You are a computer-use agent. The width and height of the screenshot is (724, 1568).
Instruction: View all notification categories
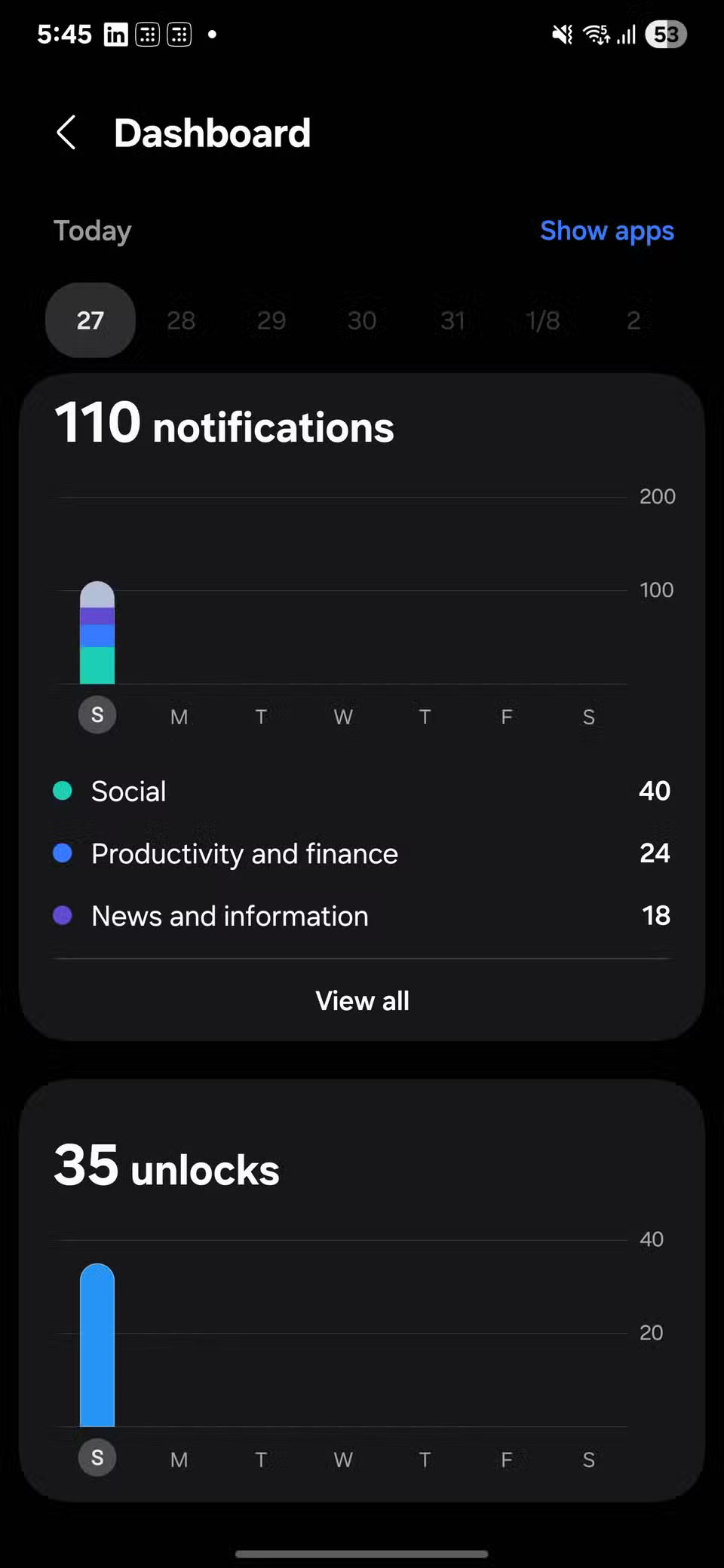coord(362,1000)
